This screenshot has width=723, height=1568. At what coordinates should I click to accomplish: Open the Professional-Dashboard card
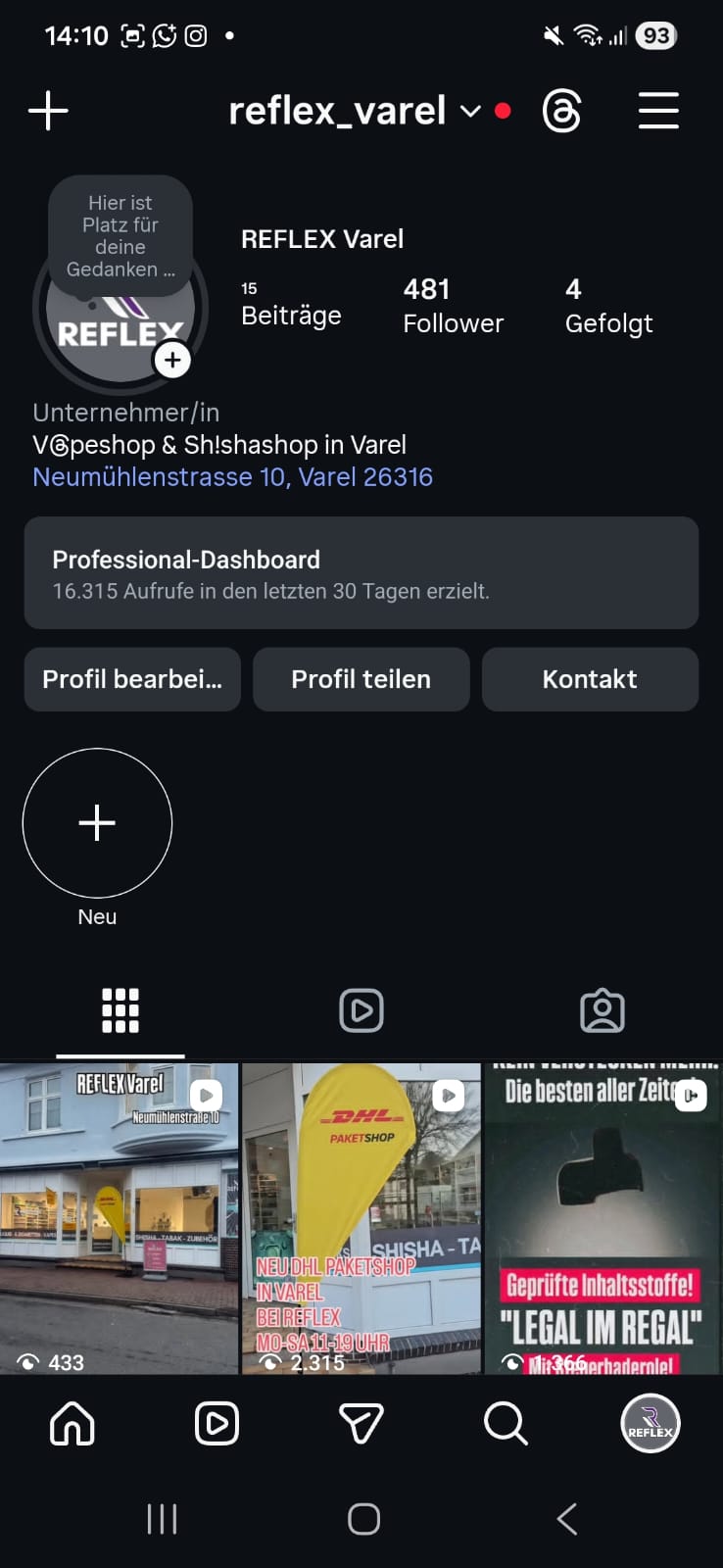tap(361, 573)
